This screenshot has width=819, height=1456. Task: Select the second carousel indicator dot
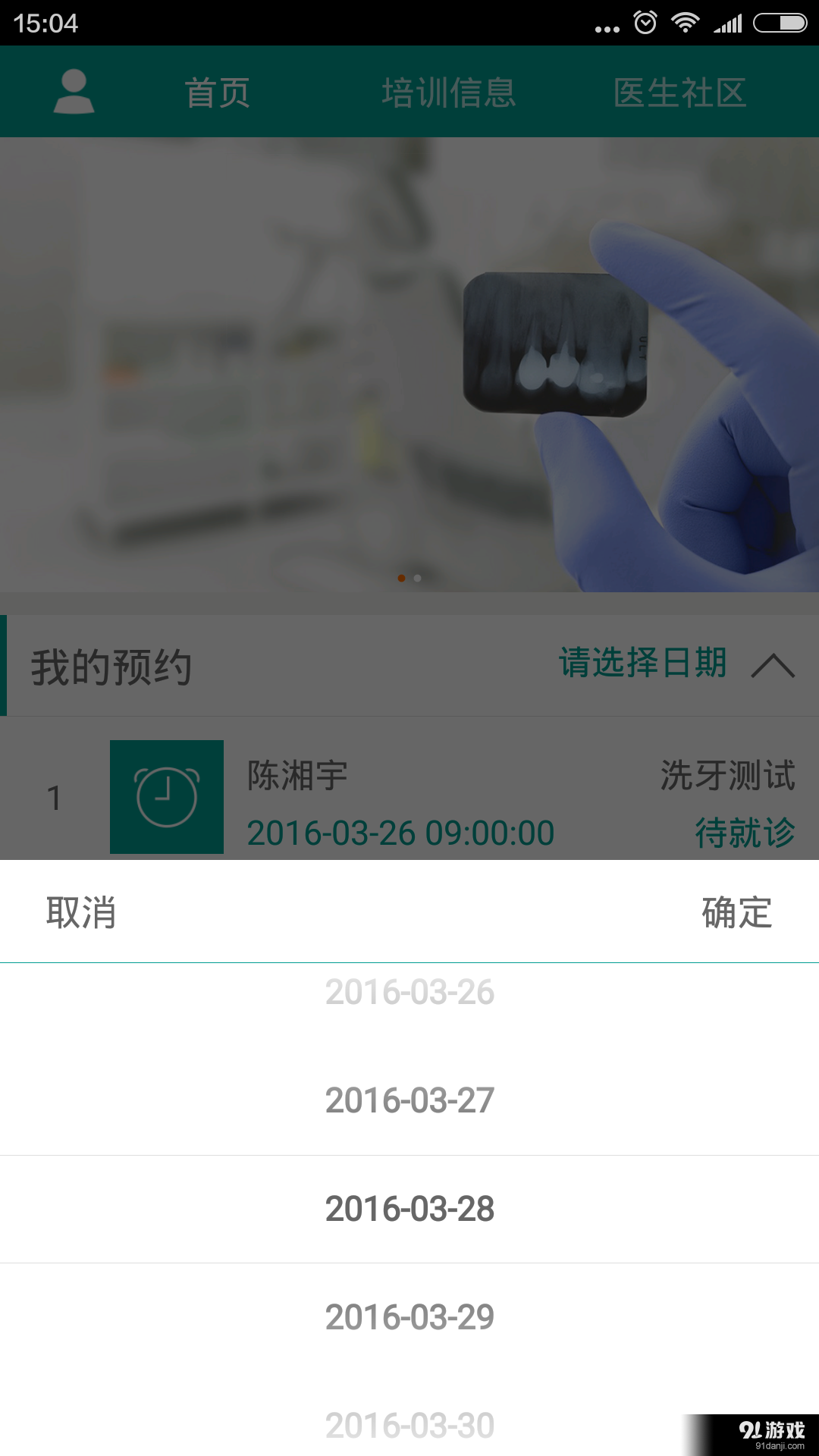point(416,578)
